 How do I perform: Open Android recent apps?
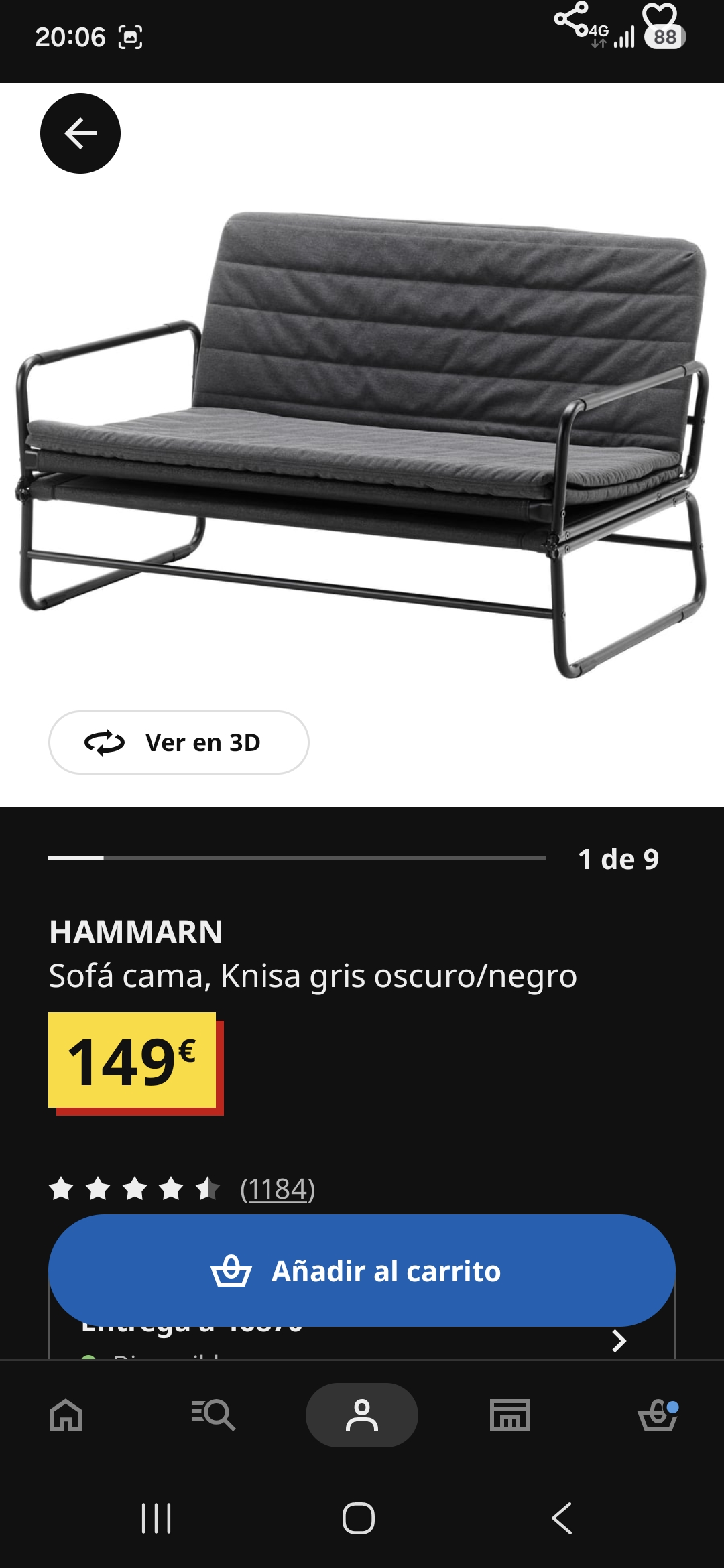[x=157, y=1518]
